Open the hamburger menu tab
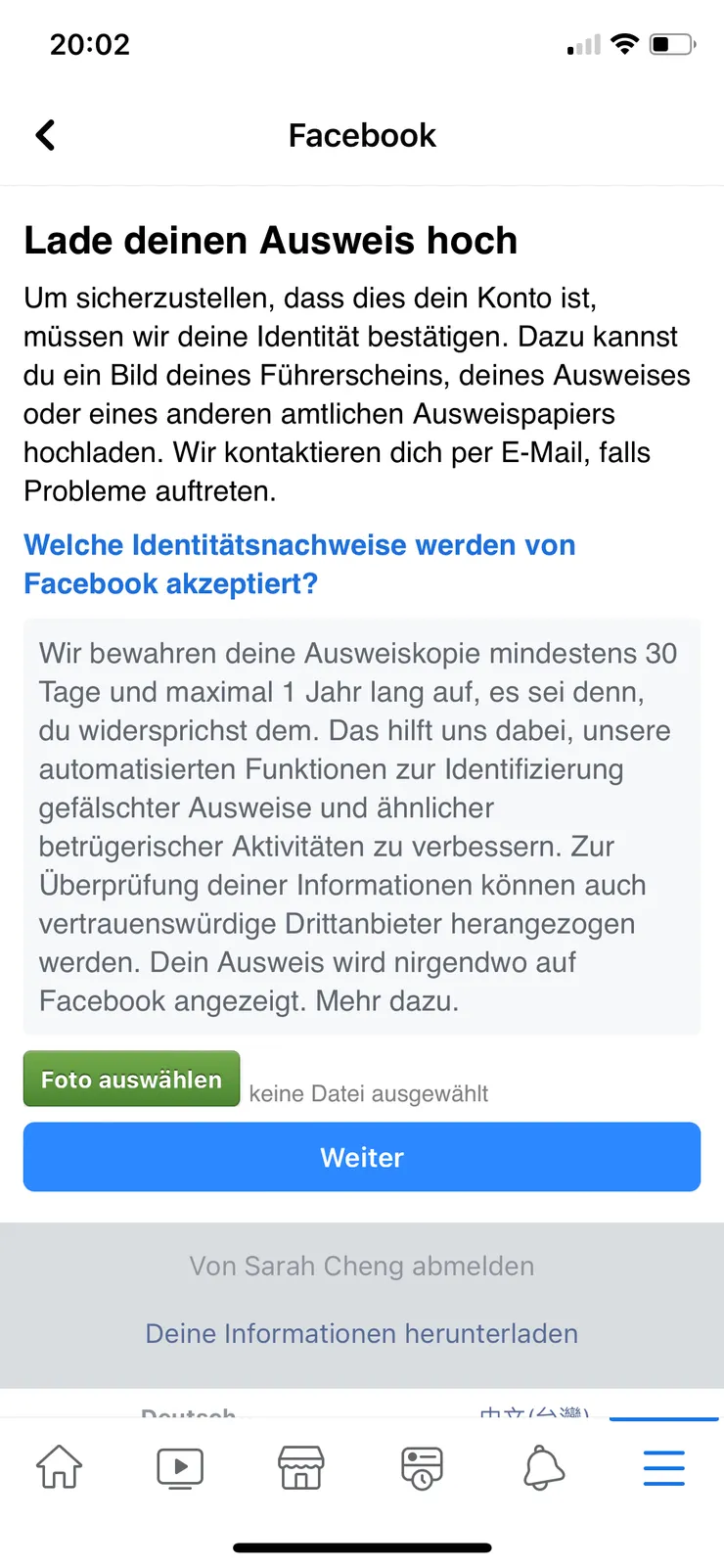The image size is (724, 1568). point(664,1467)
